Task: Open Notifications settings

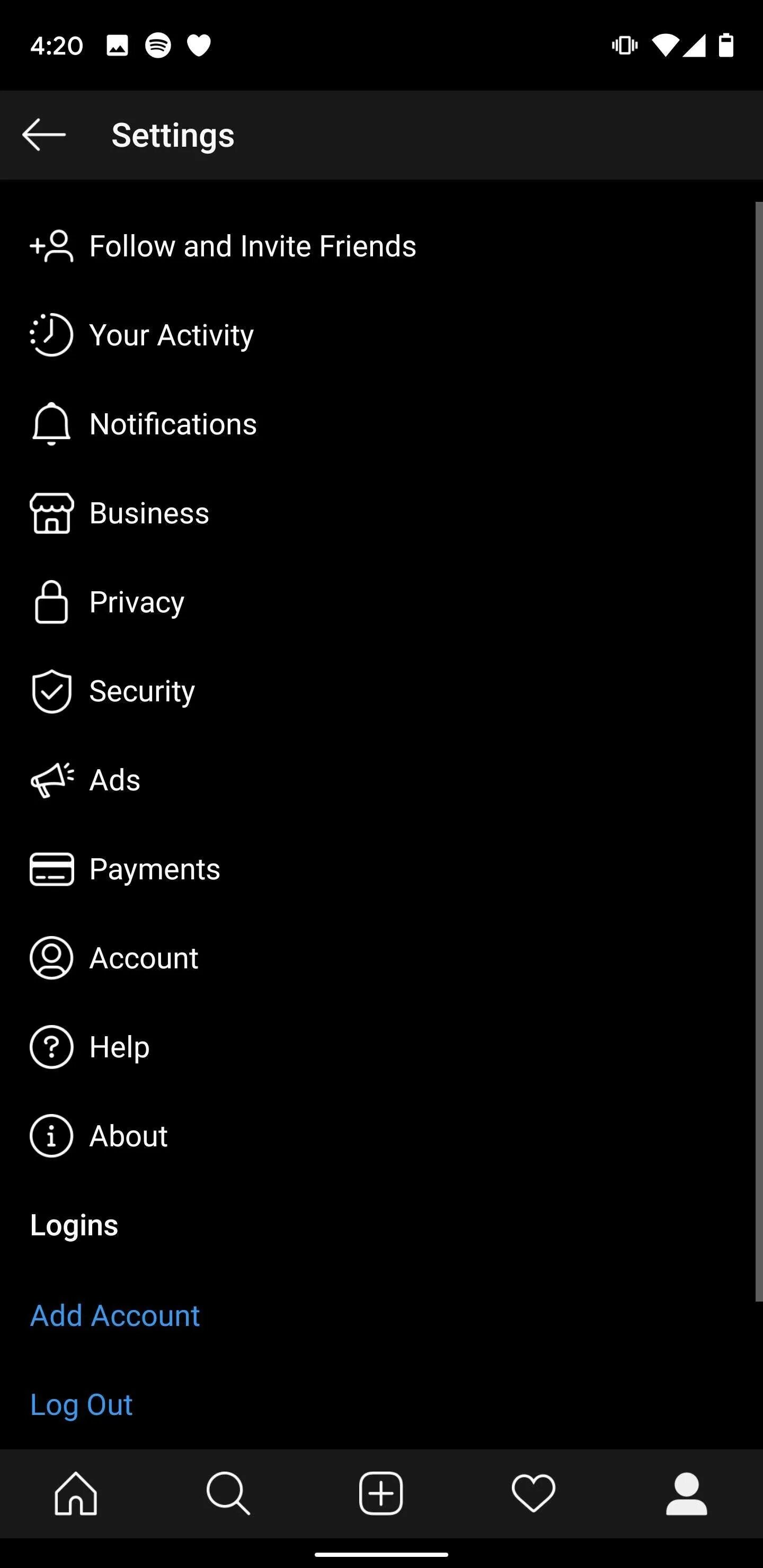Action: pos(173,424)
